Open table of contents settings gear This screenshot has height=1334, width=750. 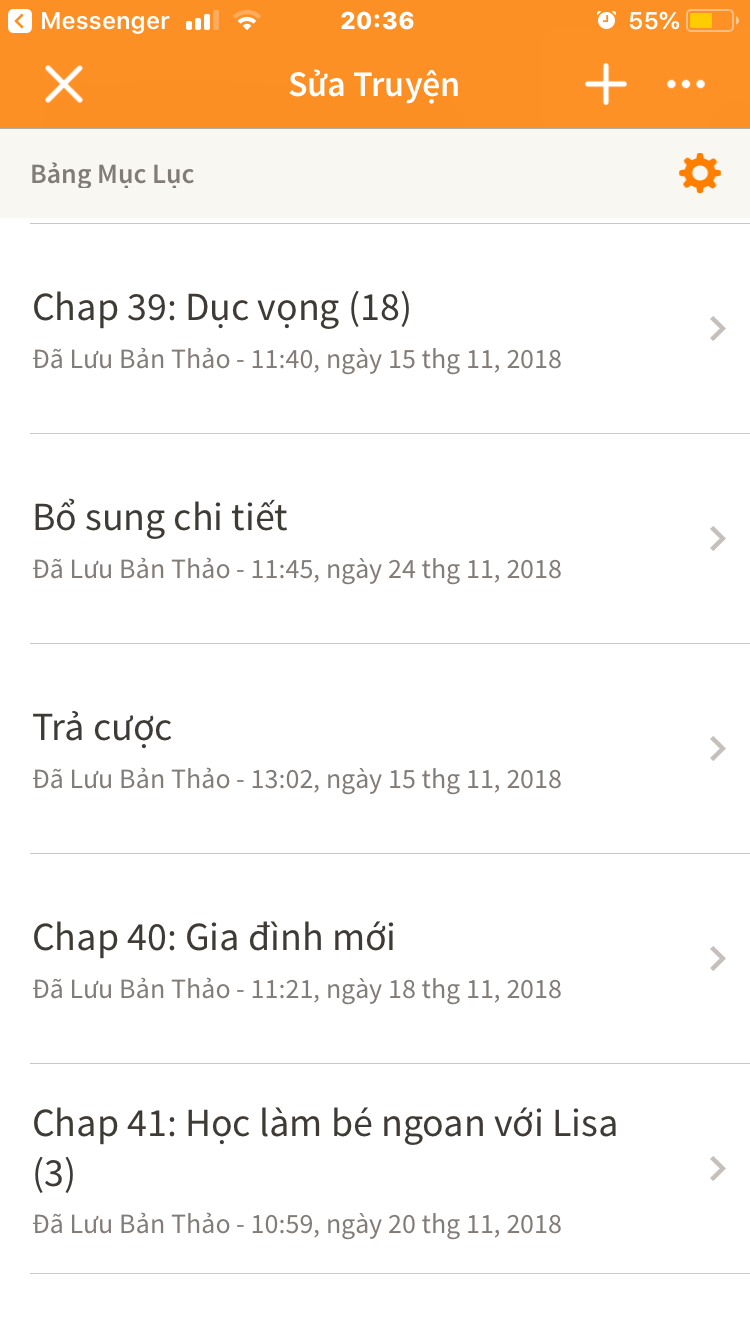(699, 174)
